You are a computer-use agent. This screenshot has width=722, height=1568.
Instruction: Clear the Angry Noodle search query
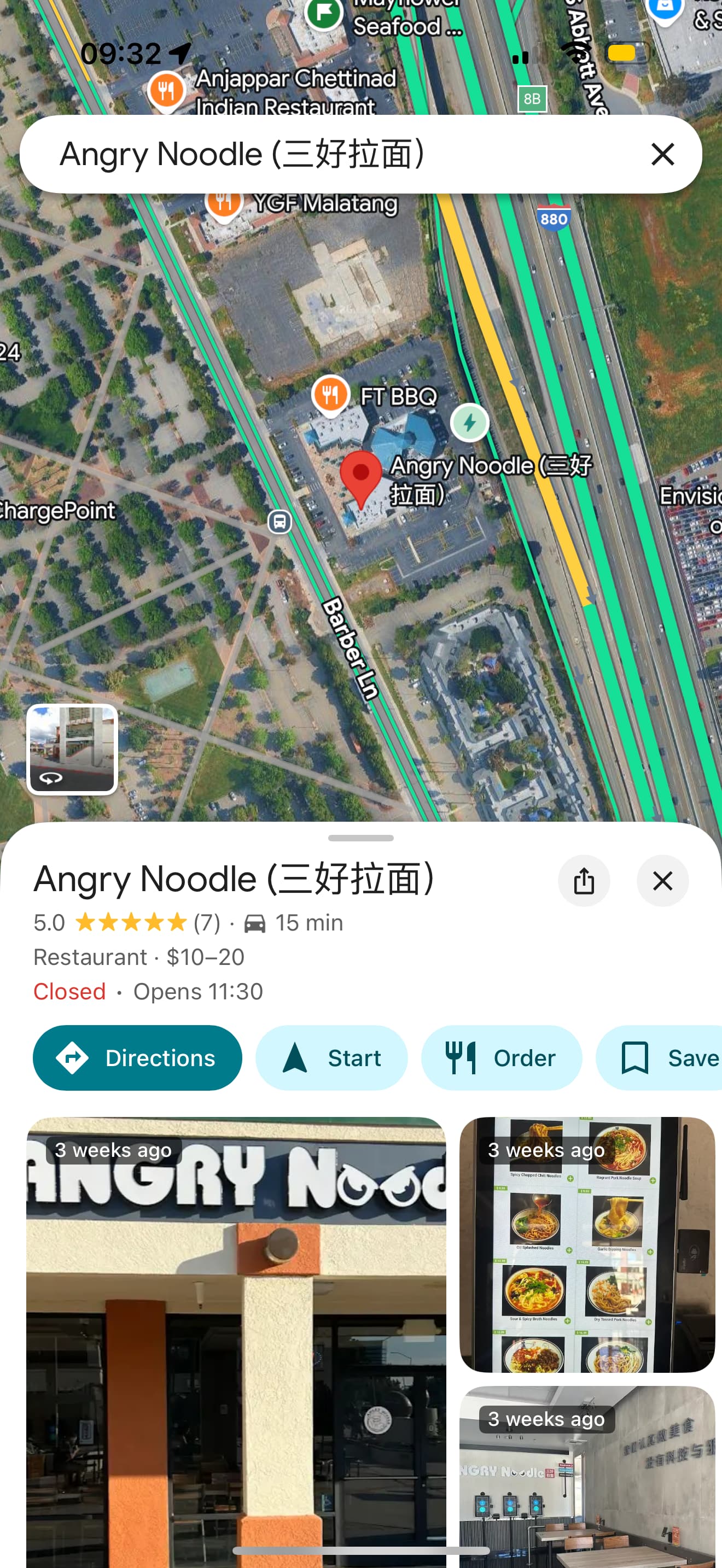coord(662,155)
